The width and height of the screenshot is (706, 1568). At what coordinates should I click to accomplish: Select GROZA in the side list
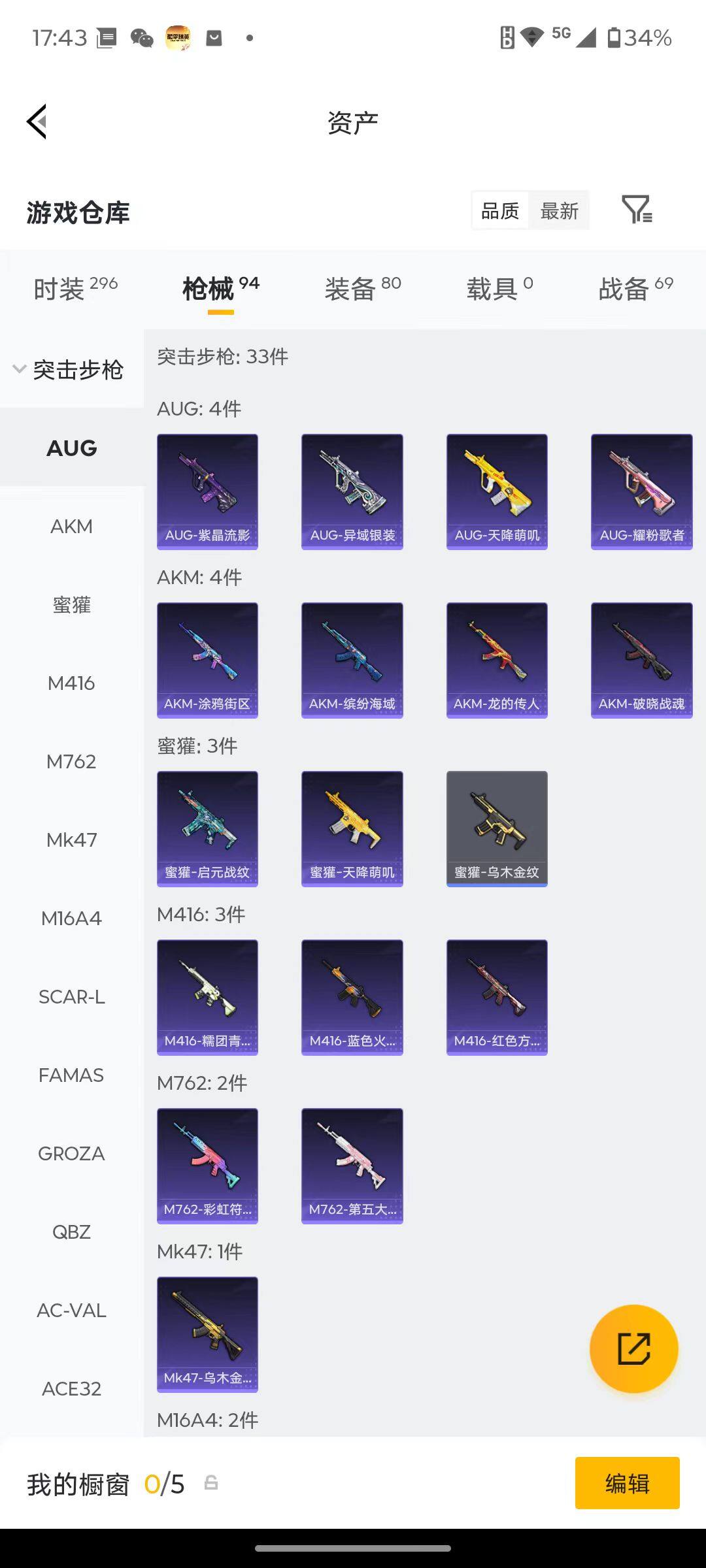pyautogui.click(x=71, y=1153)
